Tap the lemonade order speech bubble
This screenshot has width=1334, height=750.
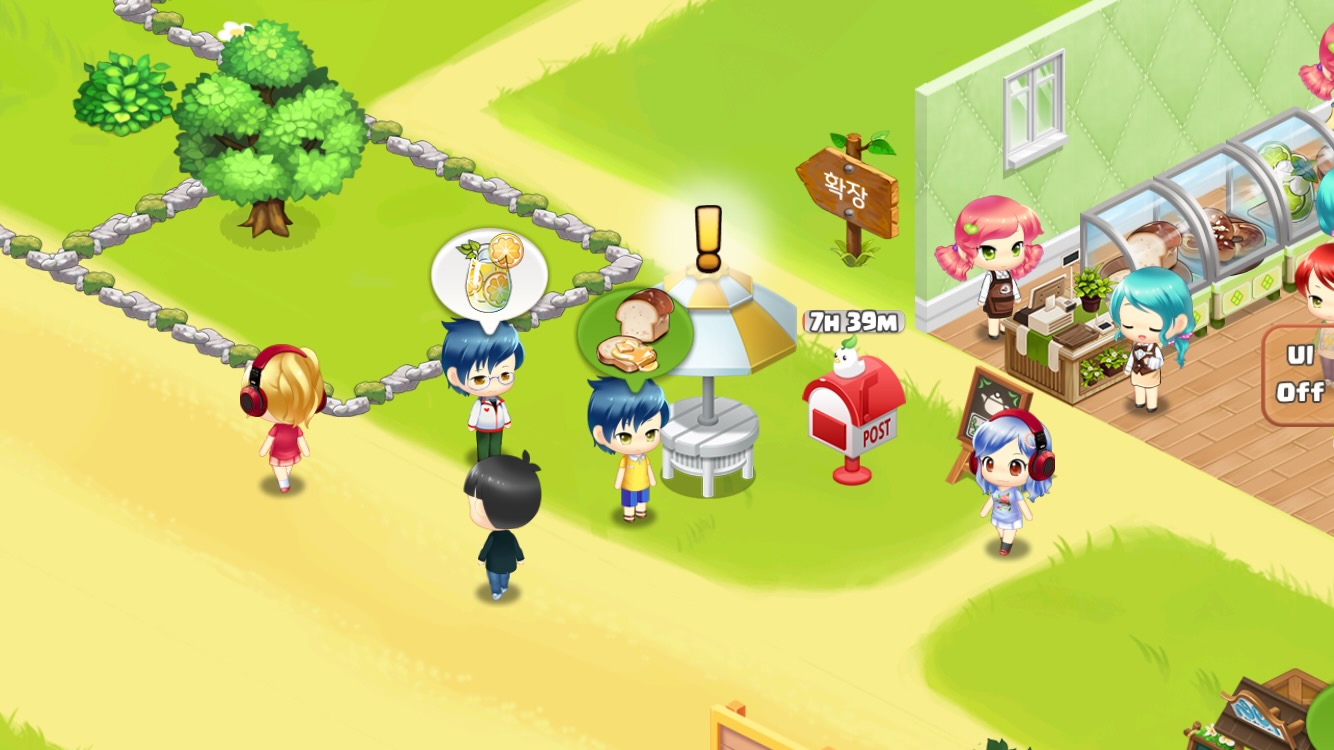489,275
